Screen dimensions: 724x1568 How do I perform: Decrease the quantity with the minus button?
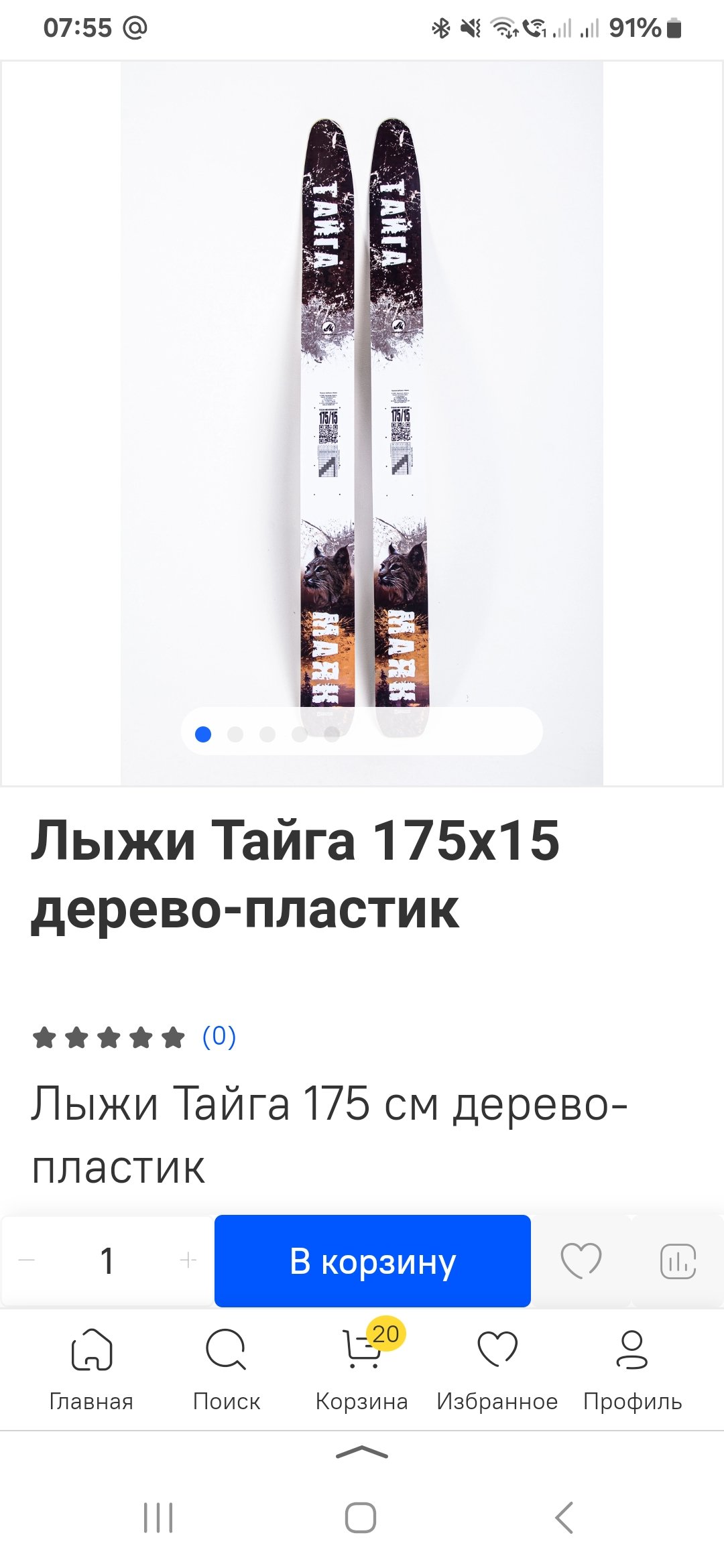[x=27, y=1260]
